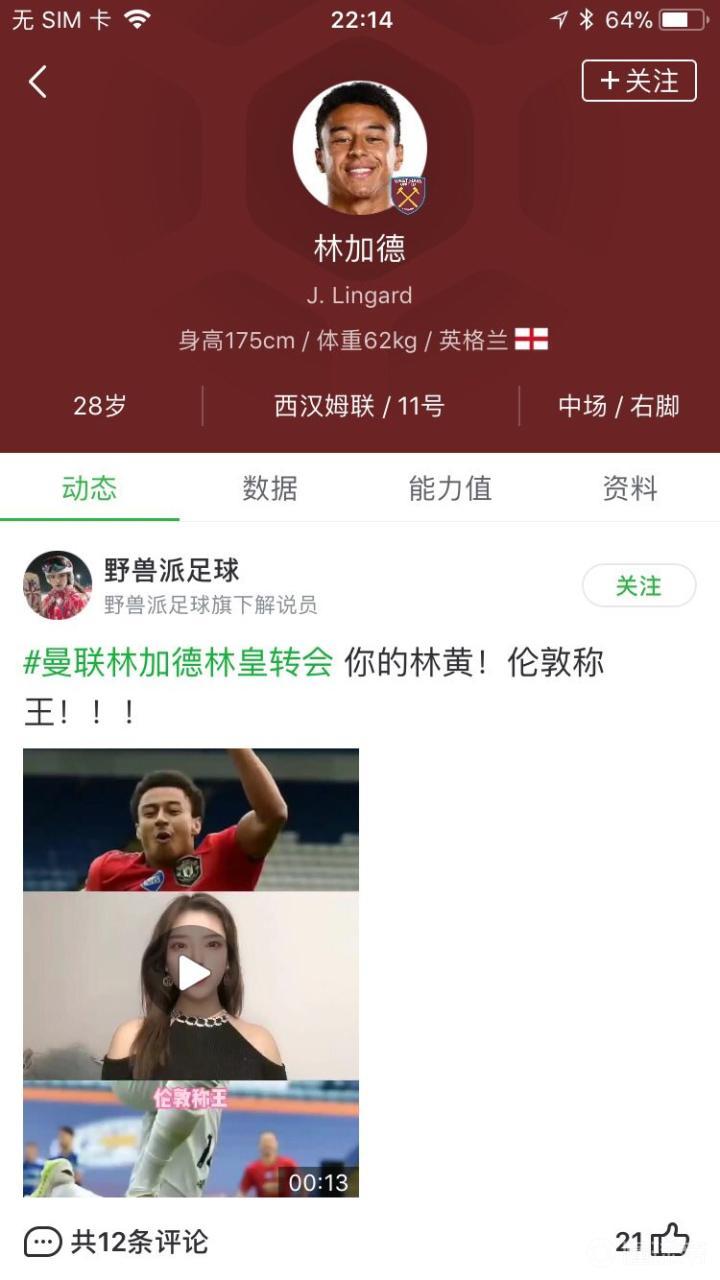Tap the 动态 tab
This screenshot has width=720, height=1280.
90,488
